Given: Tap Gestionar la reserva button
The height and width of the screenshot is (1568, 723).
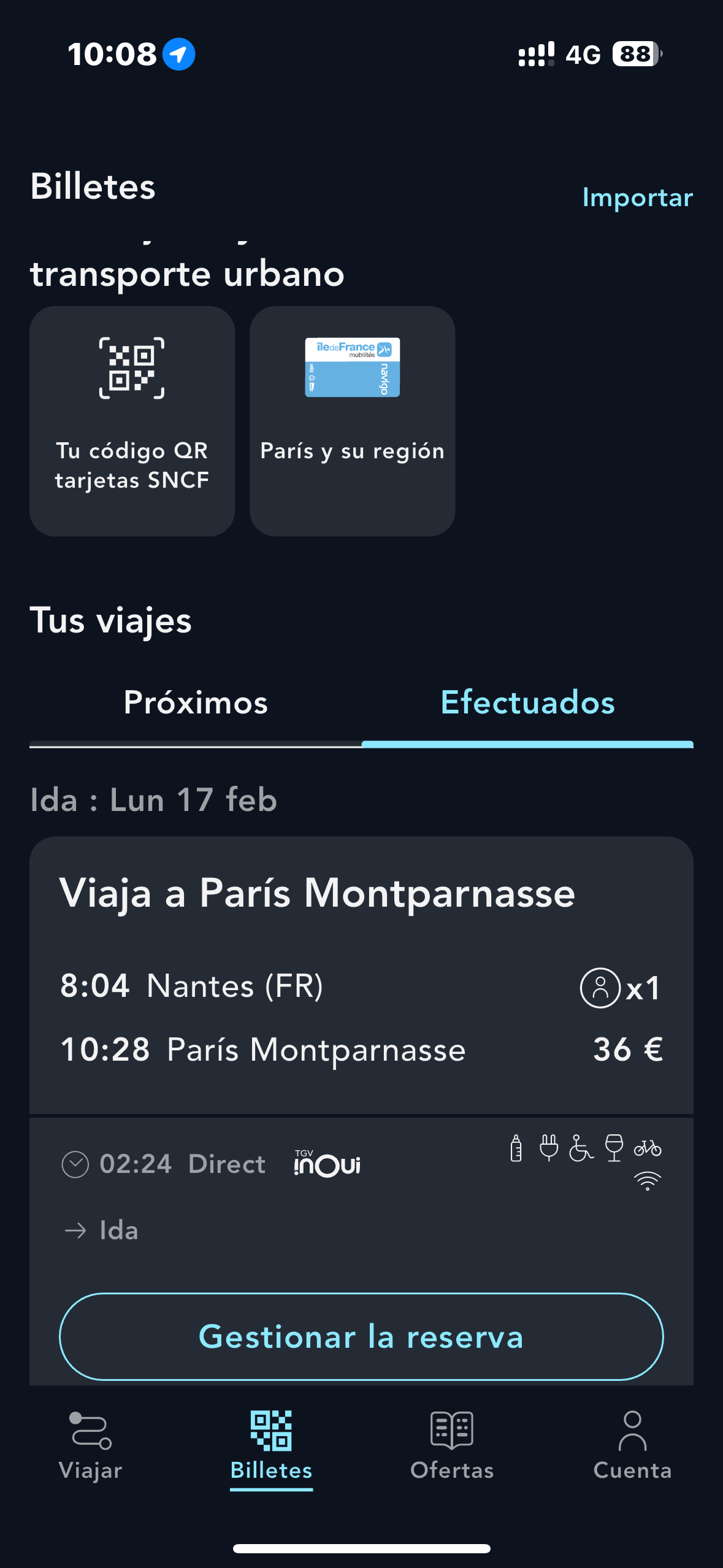Looking at the screenshot, I should 361,1336.
